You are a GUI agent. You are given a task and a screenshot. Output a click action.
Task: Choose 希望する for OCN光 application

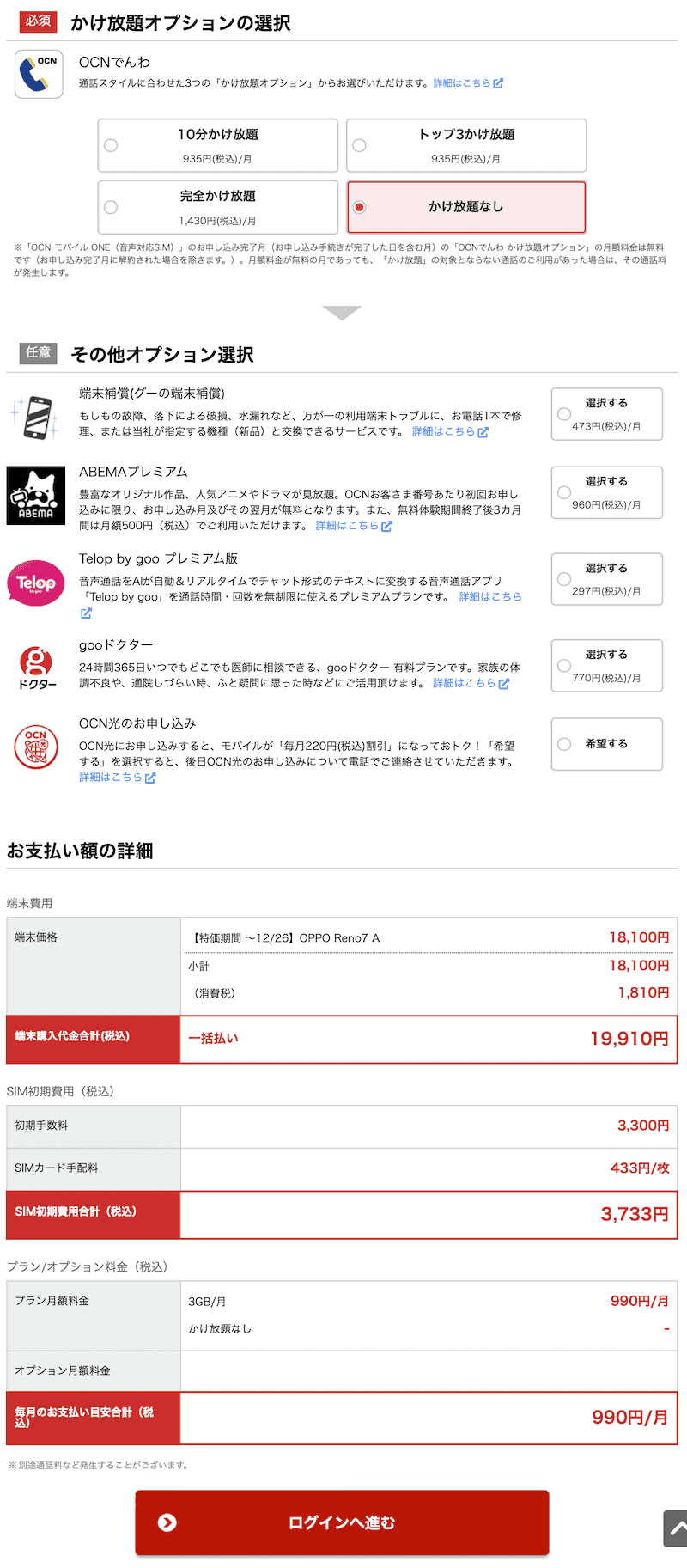click(606, 744)
